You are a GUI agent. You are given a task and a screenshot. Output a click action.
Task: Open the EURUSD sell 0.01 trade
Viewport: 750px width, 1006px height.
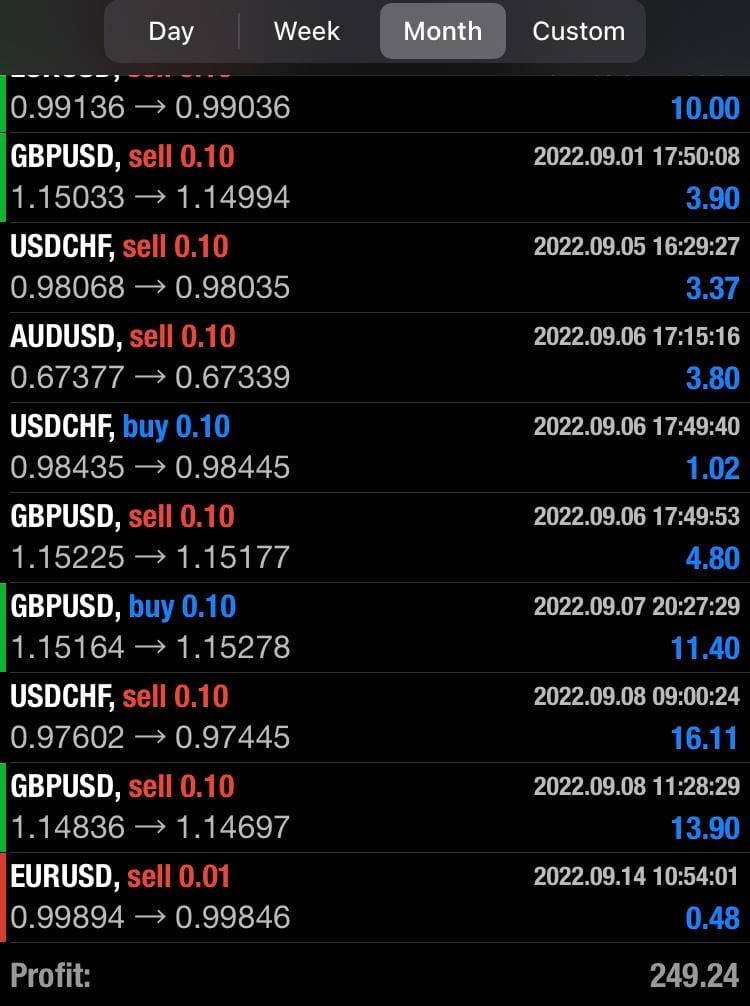(x=375, y=897)
